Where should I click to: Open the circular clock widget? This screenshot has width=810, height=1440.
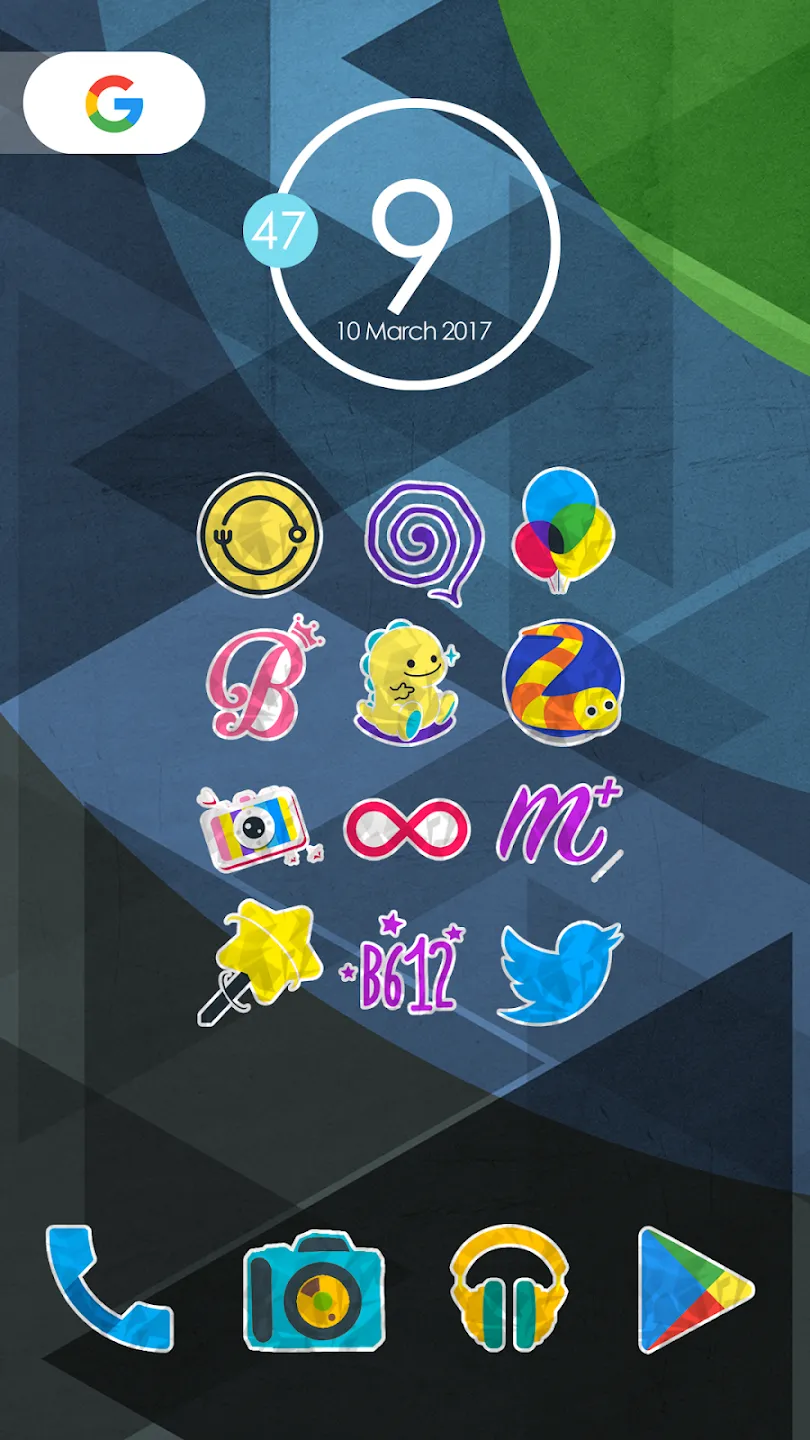tap(413, 244)
